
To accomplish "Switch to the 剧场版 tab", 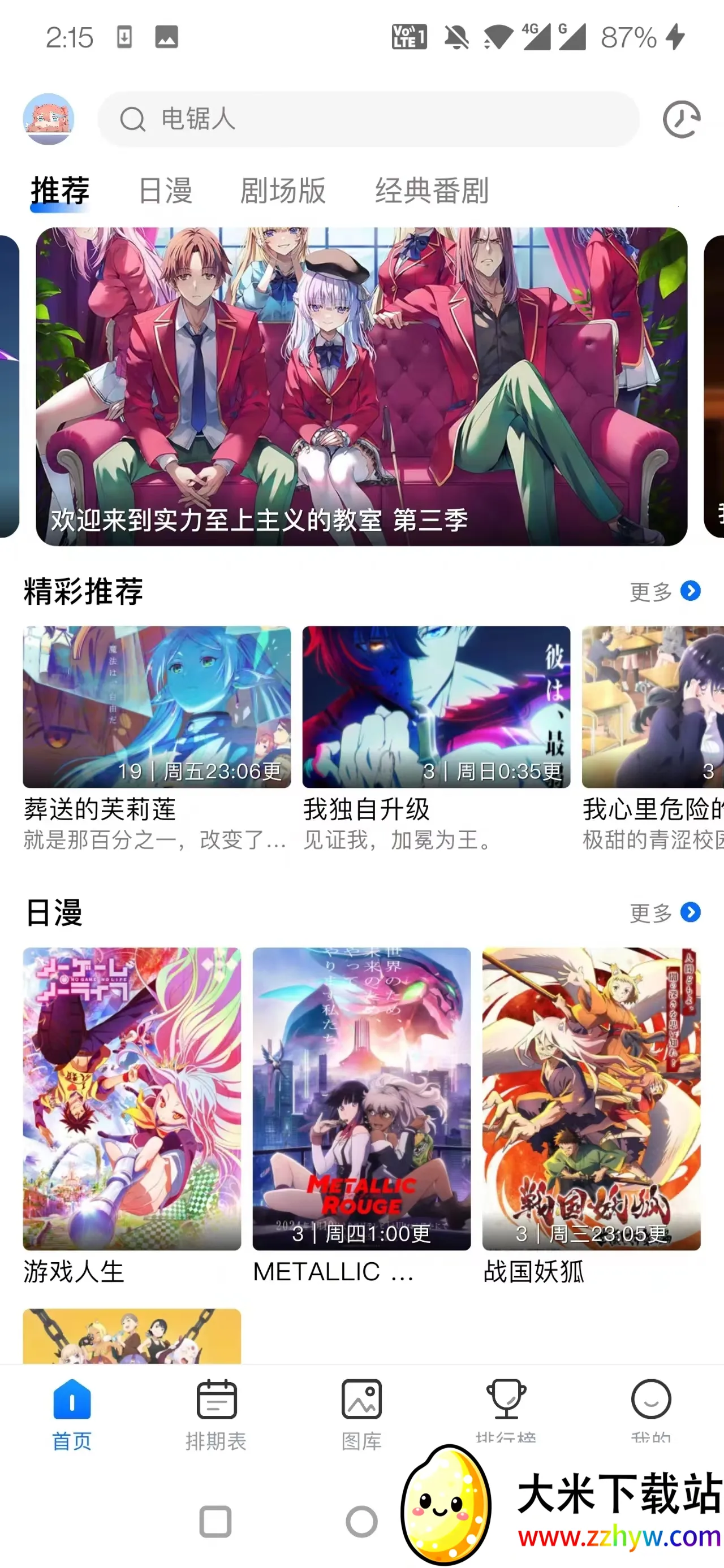I will coord(284,192).
